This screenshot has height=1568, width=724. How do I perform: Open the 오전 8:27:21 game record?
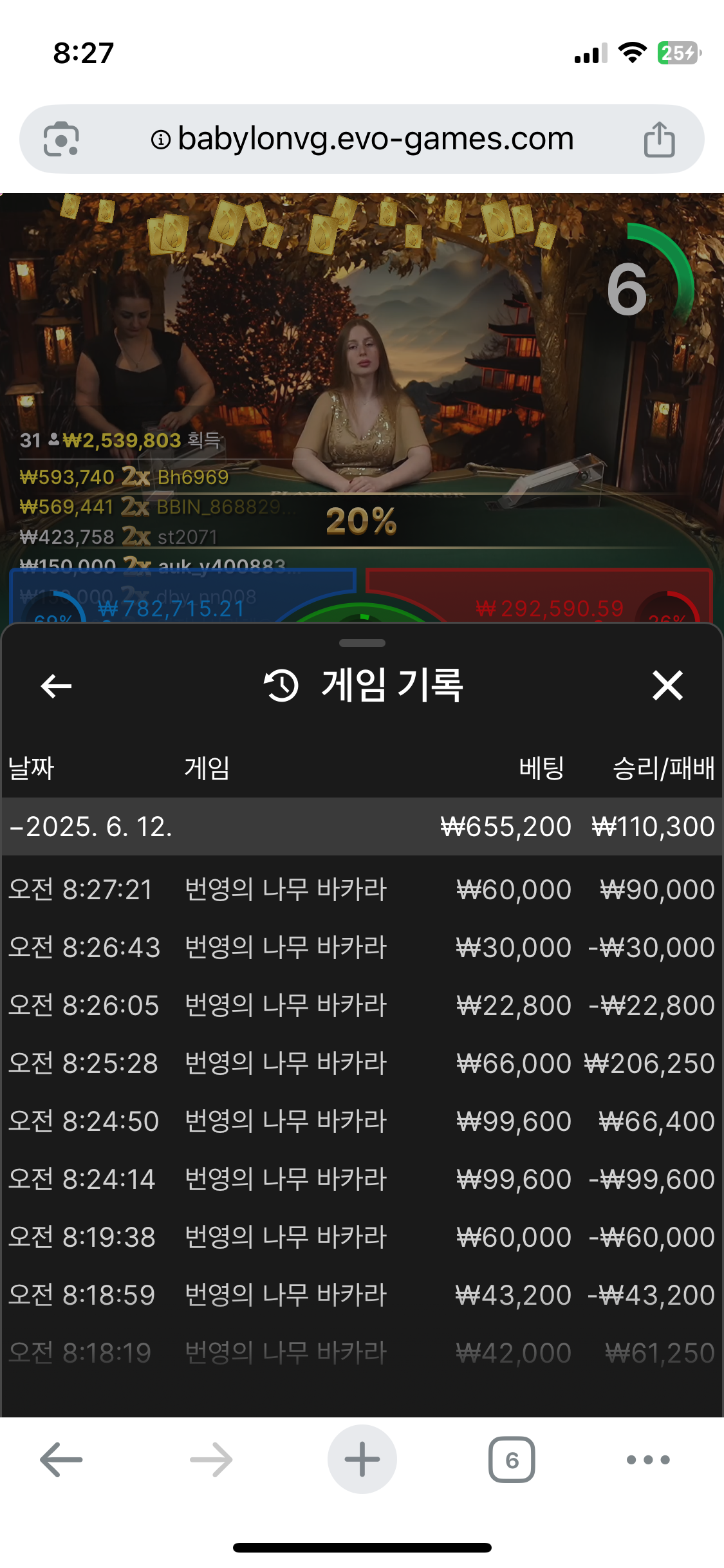pos(360,890)
